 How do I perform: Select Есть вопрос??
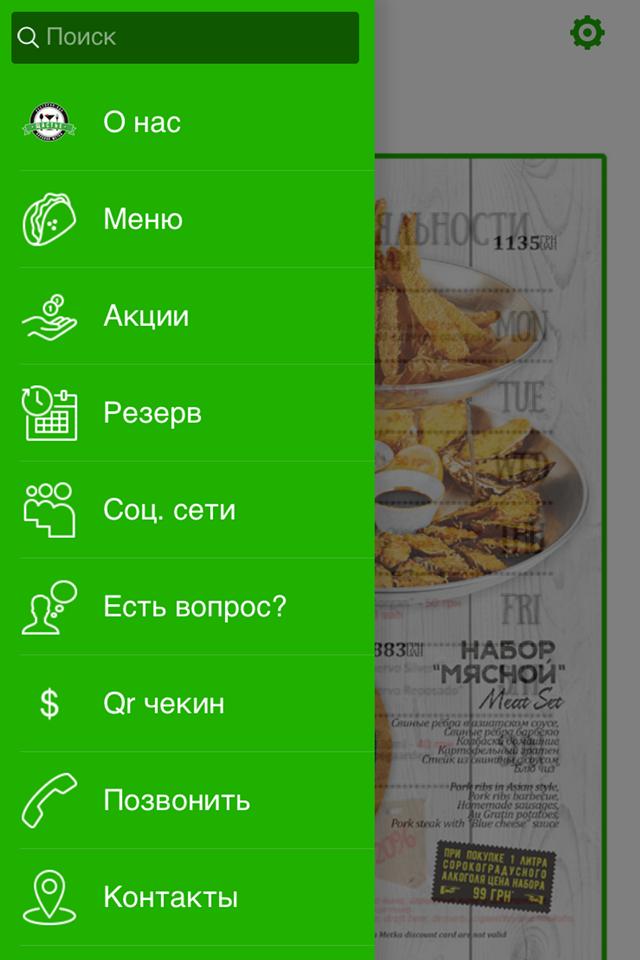(187, 607)
